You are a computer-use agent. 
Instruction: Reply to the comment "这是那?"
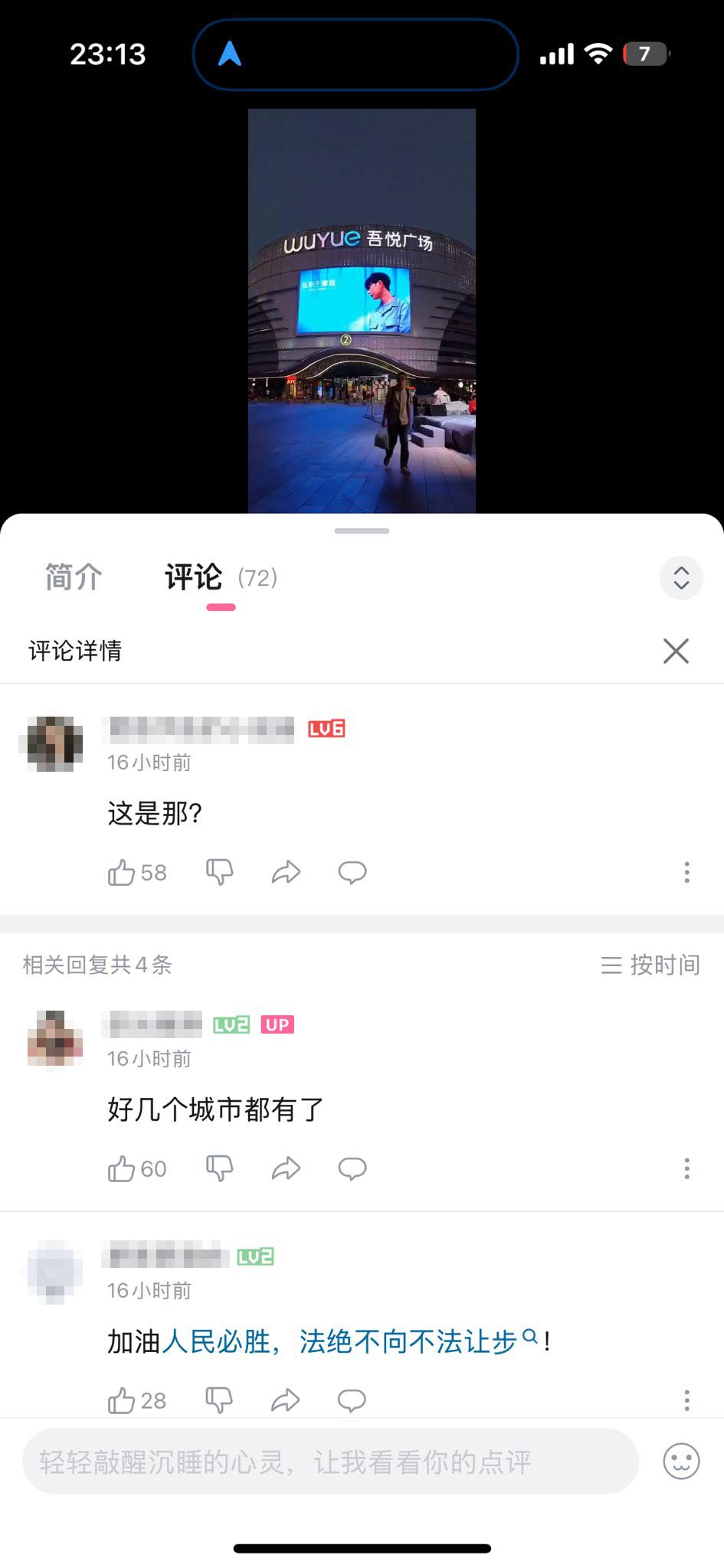pyautogui.click(x=352, y=872)
